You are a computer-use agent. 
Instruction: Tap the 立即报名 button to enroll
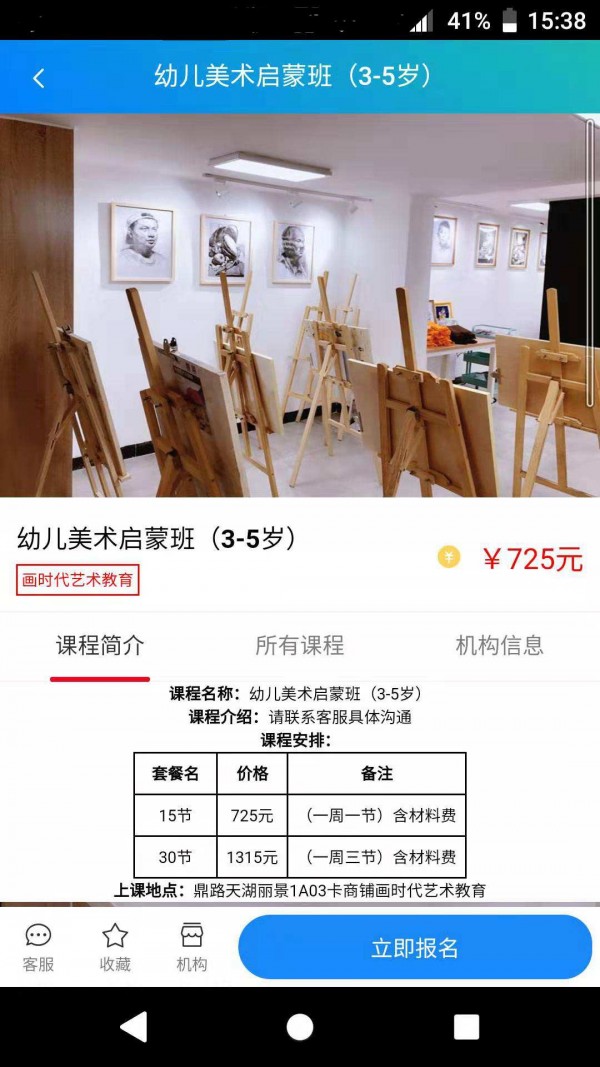(x=415, y=947)
